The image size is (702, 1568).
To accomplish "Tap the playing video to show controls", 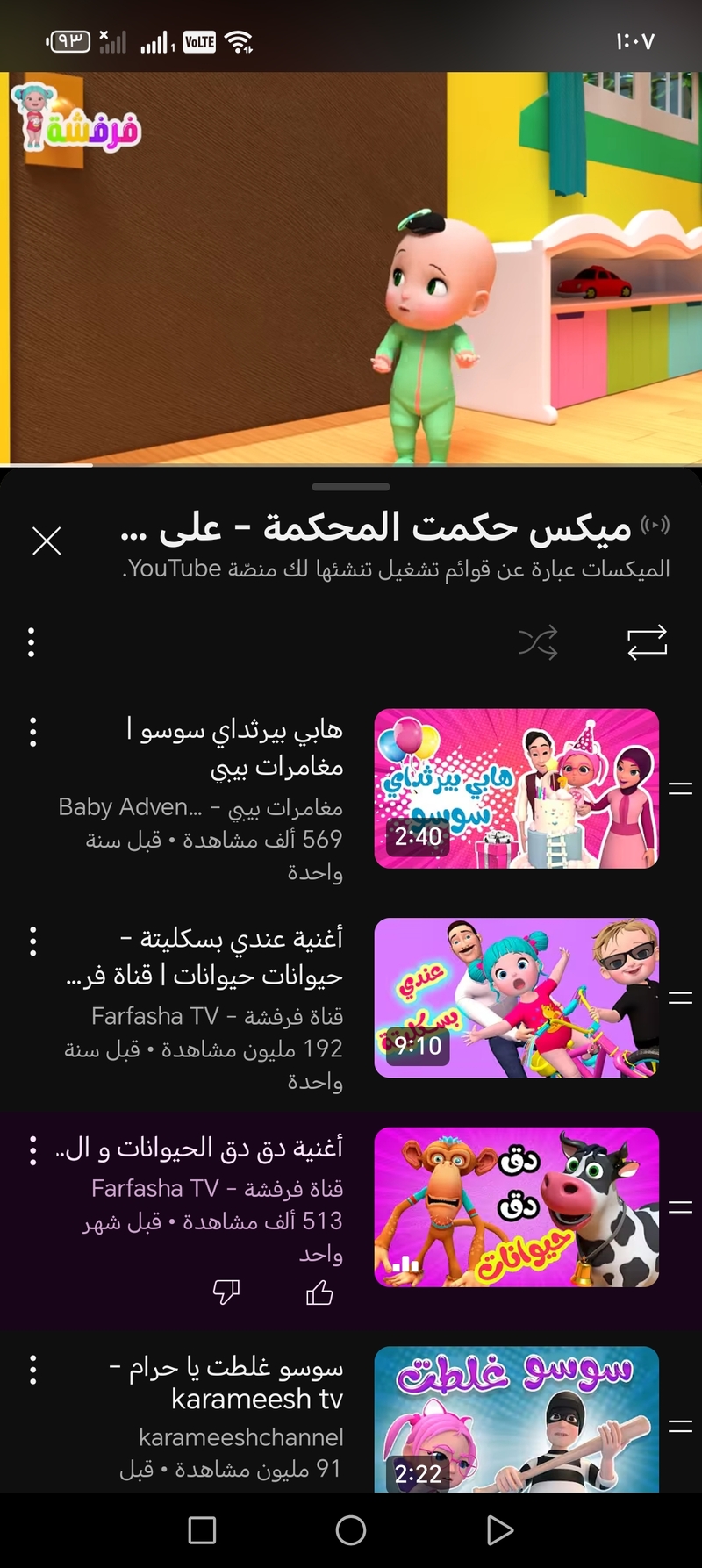I will pyautogui.click(x=351, y=268).
